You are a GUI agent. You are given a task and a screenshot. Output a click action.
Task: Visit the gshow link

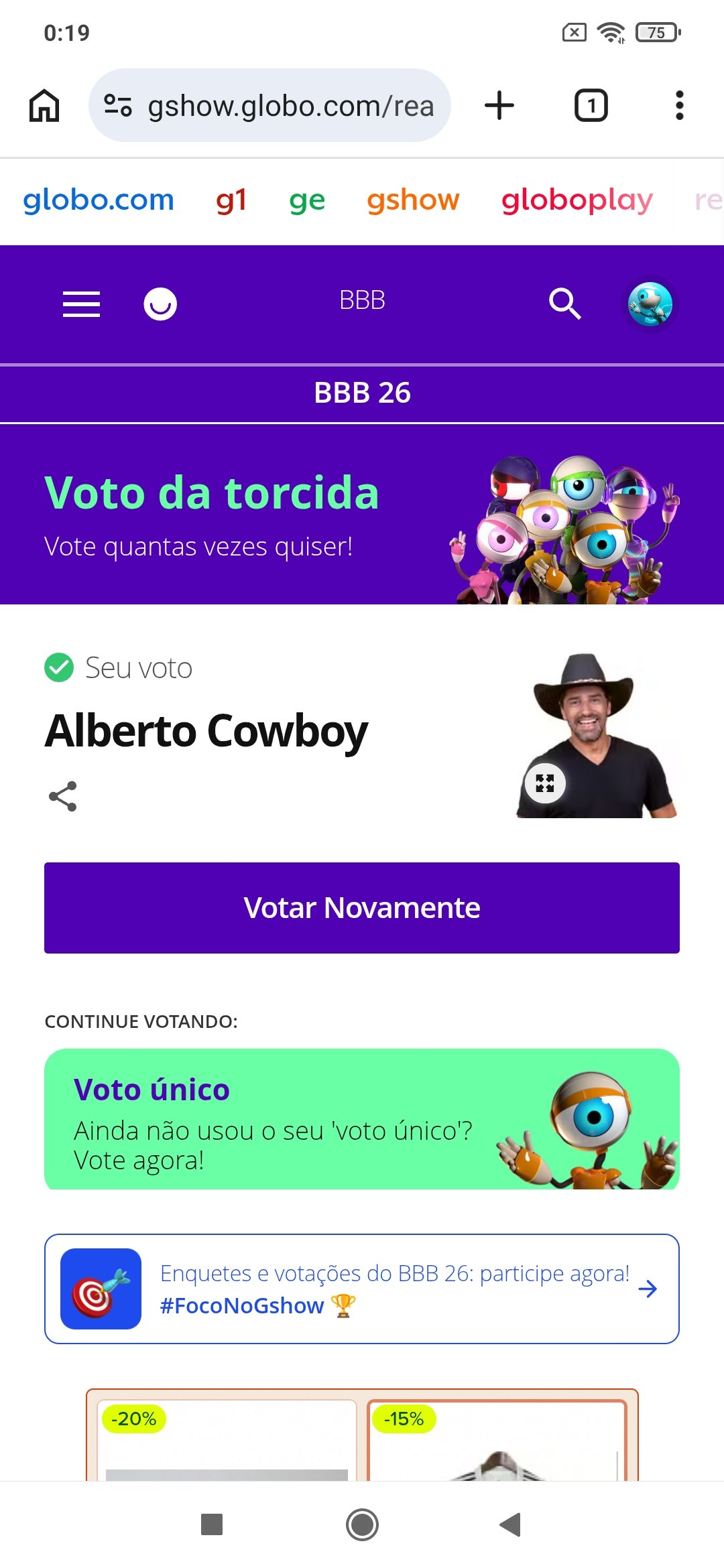click(x=413, y=200)
